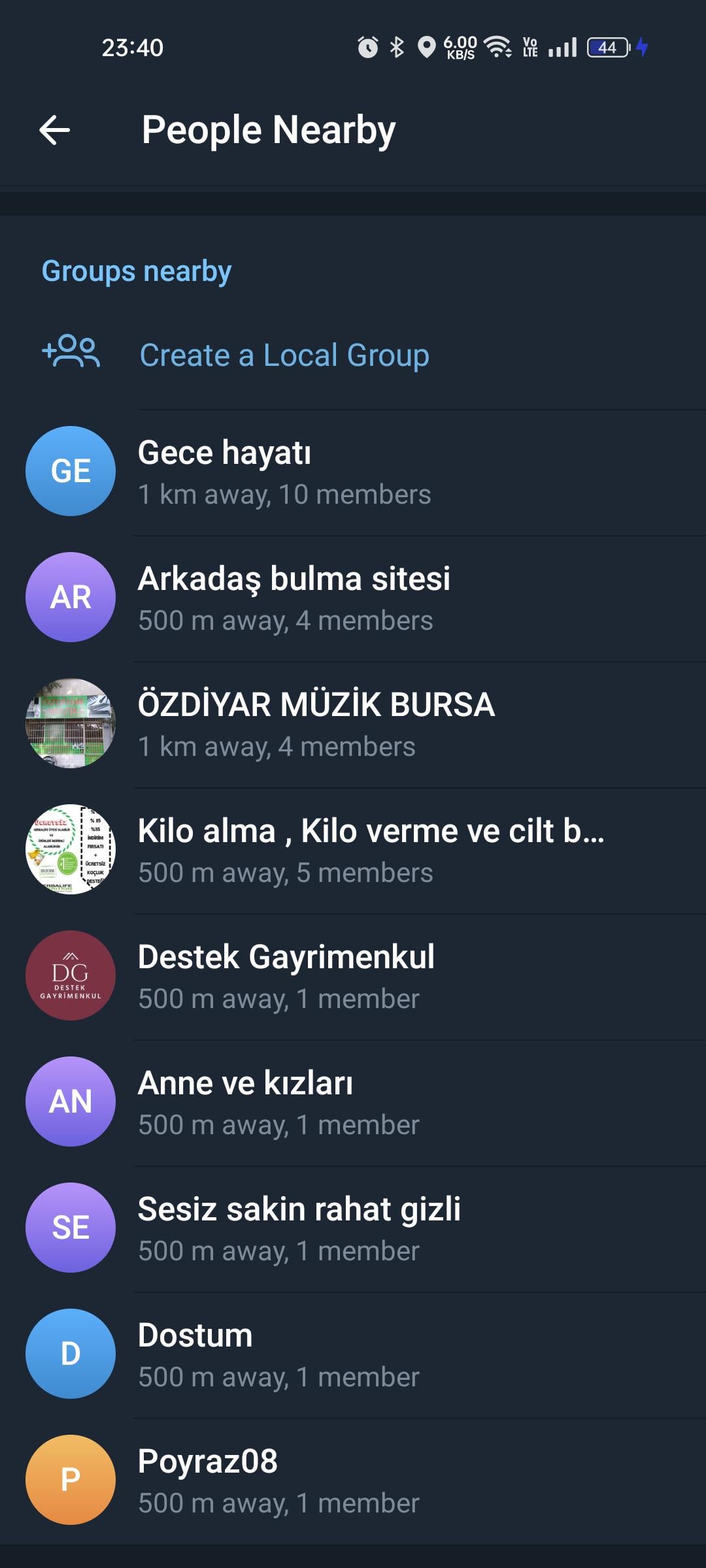Open Arkadaş bulma sitesi group
Screen dimensions: 706x1568
[x=294, y=598]
